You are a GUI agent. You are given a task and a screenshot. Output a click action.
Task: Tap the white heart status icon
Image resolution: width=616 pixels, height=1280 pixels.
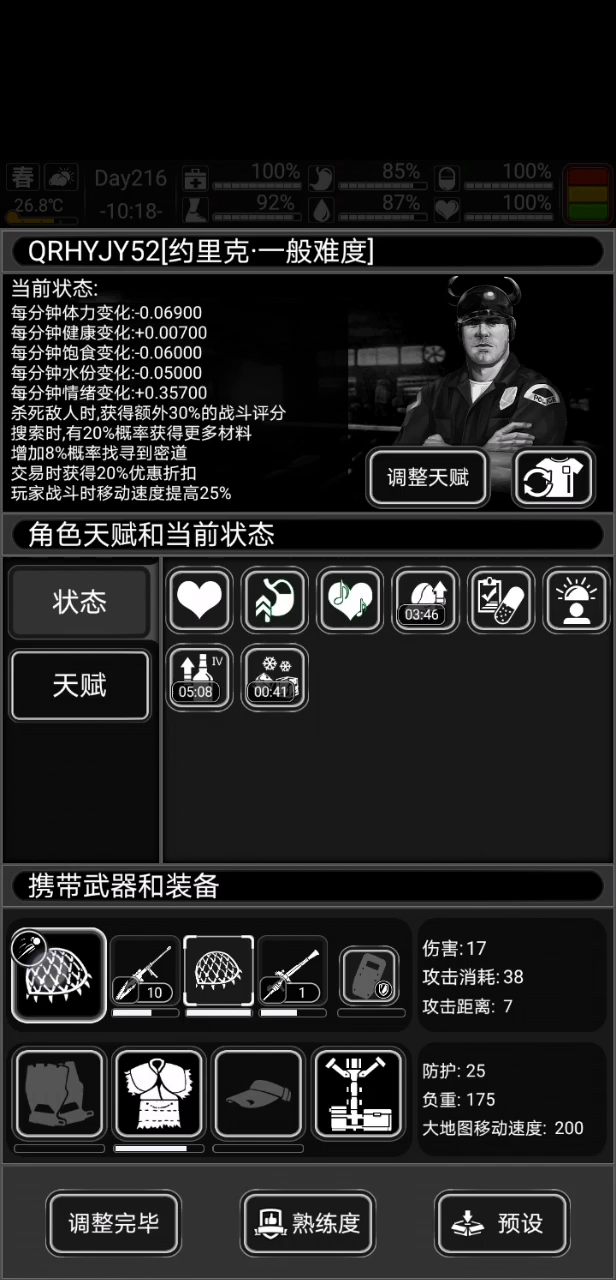[200, 600]
